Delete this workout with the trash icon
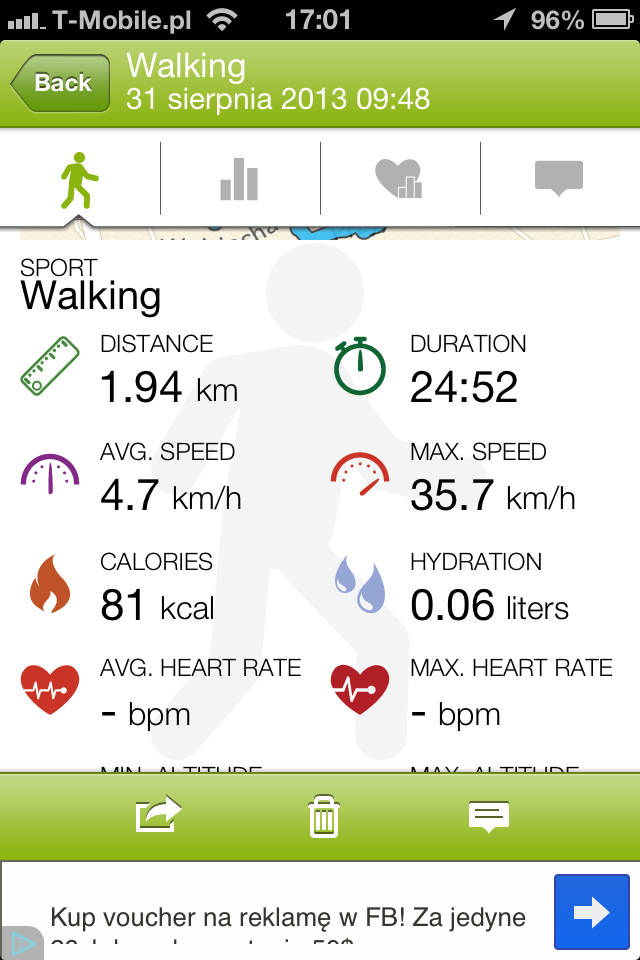Screen dimensions: 640x960 pos(323,817)
